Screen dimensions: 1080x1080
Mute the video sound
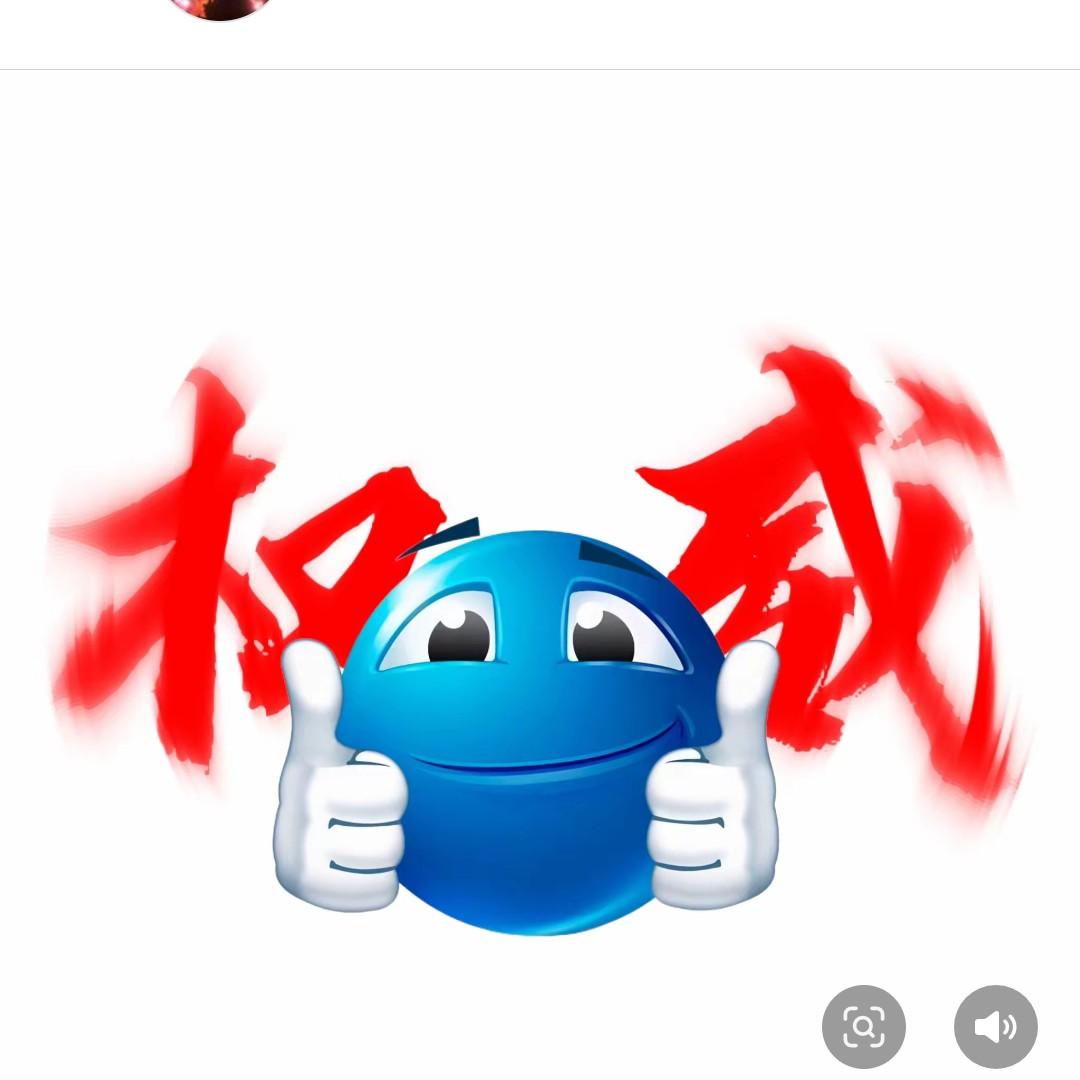pos(996,1027)
